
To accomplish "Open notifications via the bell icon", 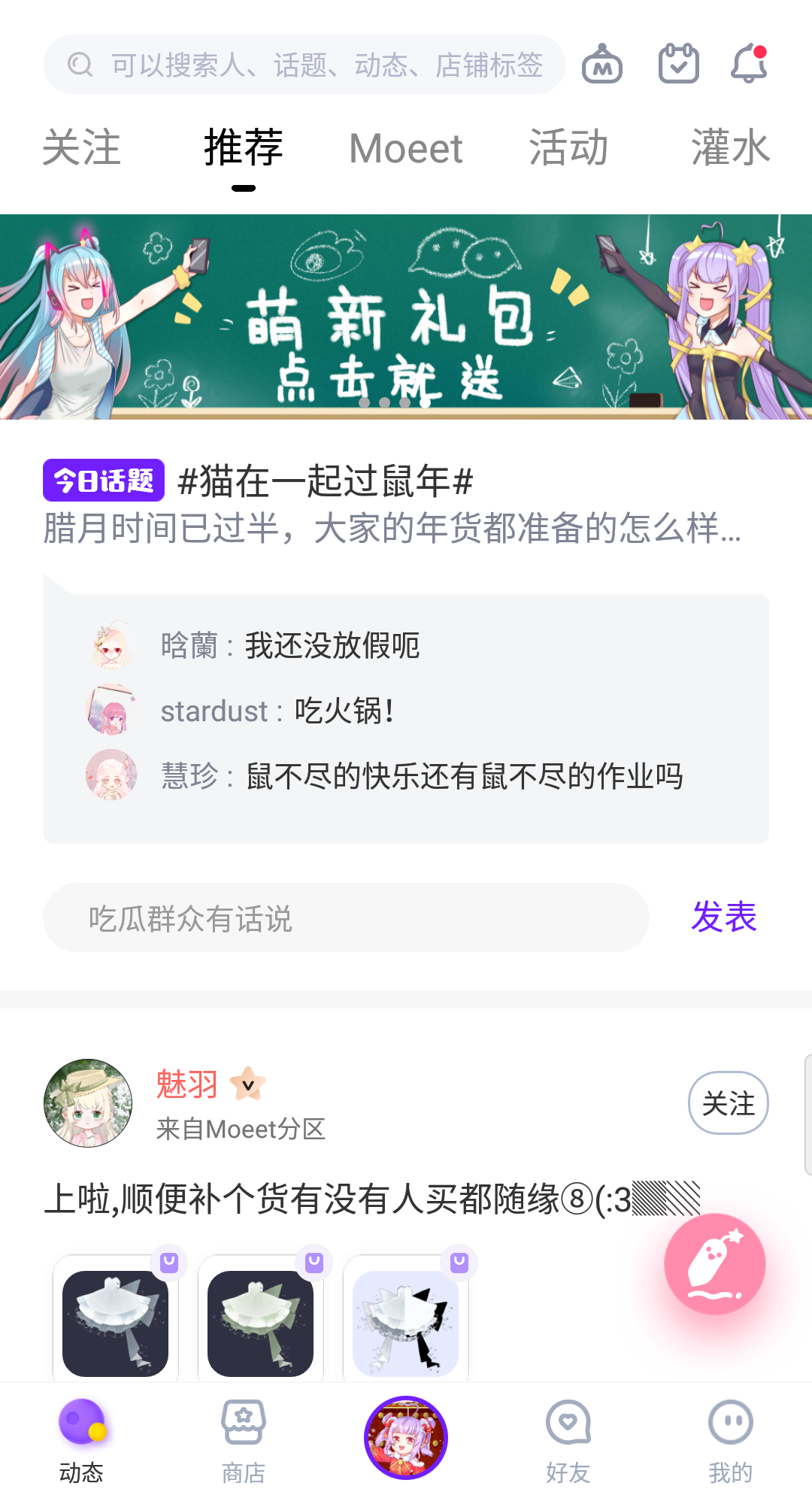I will click(x=747, y=65).
